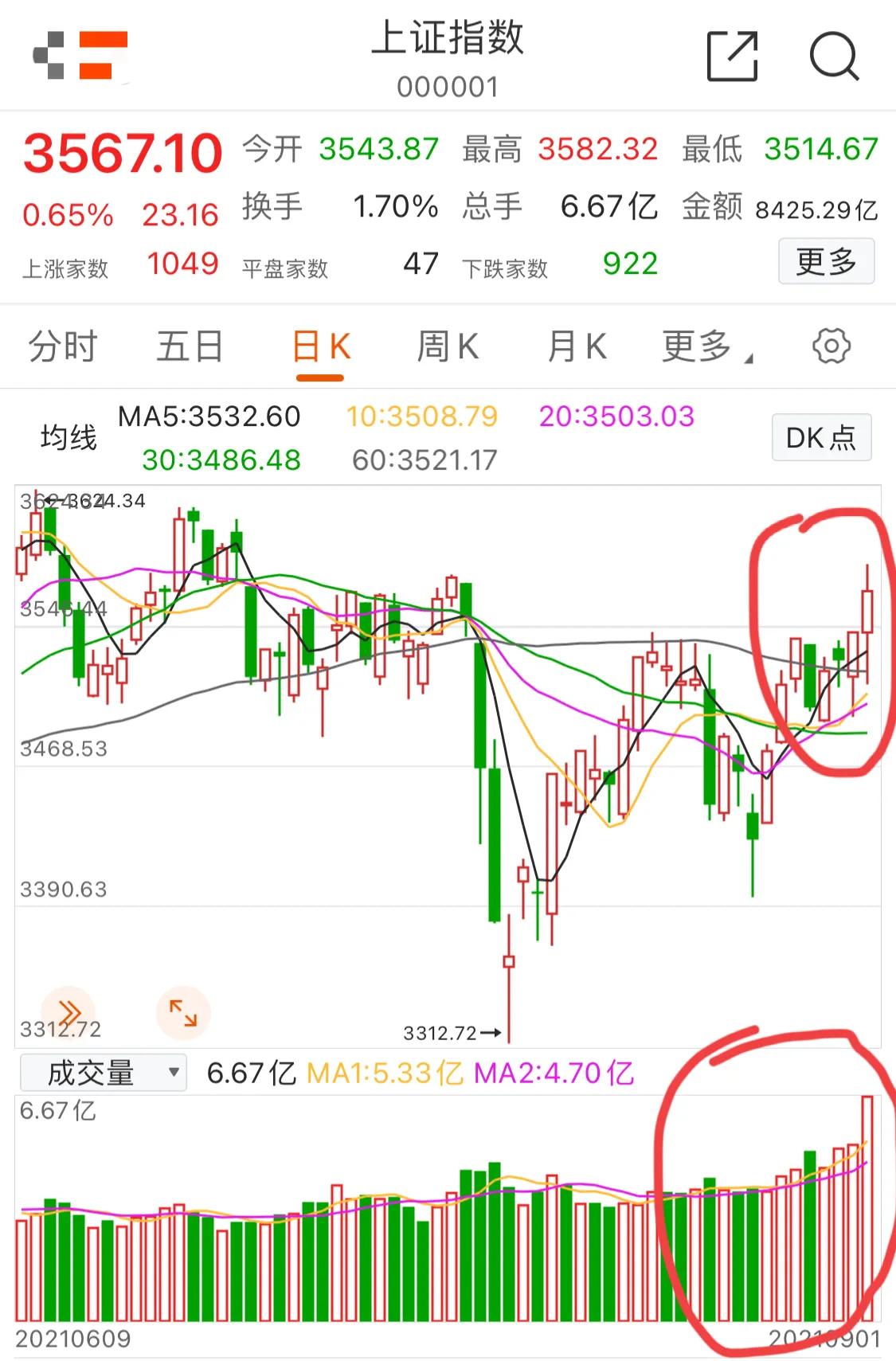Open the 成交量 indicator dropdown
Viewport: 896px width, 1361px height.
[90, 1073]
